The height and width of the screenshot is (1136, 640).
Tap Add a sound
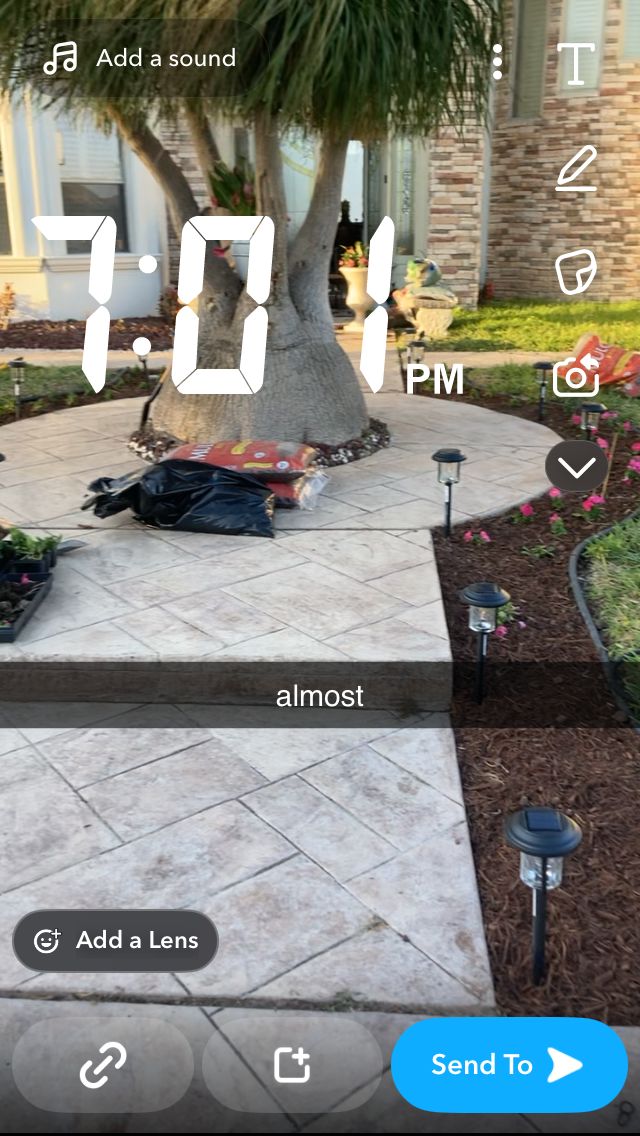click(x=140, y=59)
